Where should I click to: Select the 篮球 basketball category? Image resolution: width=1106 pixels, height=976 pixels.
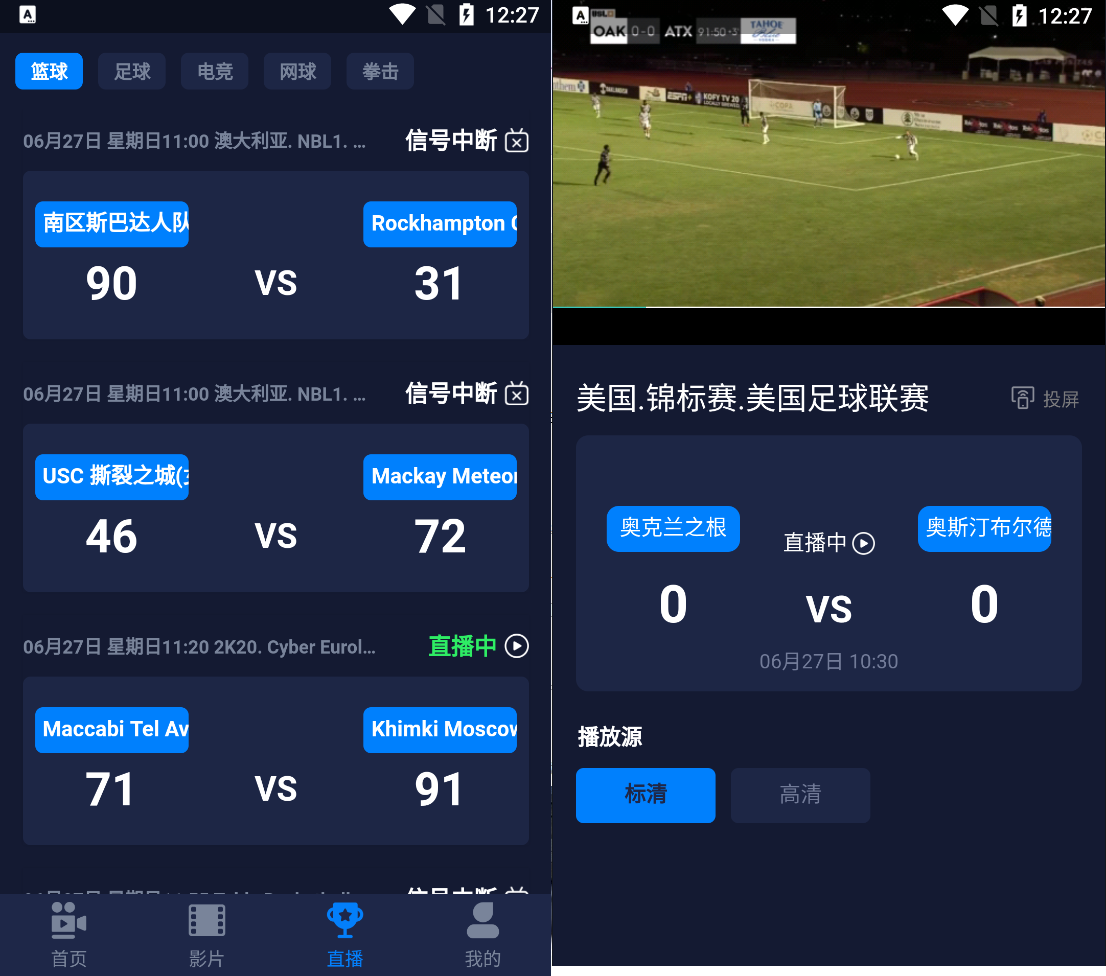click(x=49, y=72)
